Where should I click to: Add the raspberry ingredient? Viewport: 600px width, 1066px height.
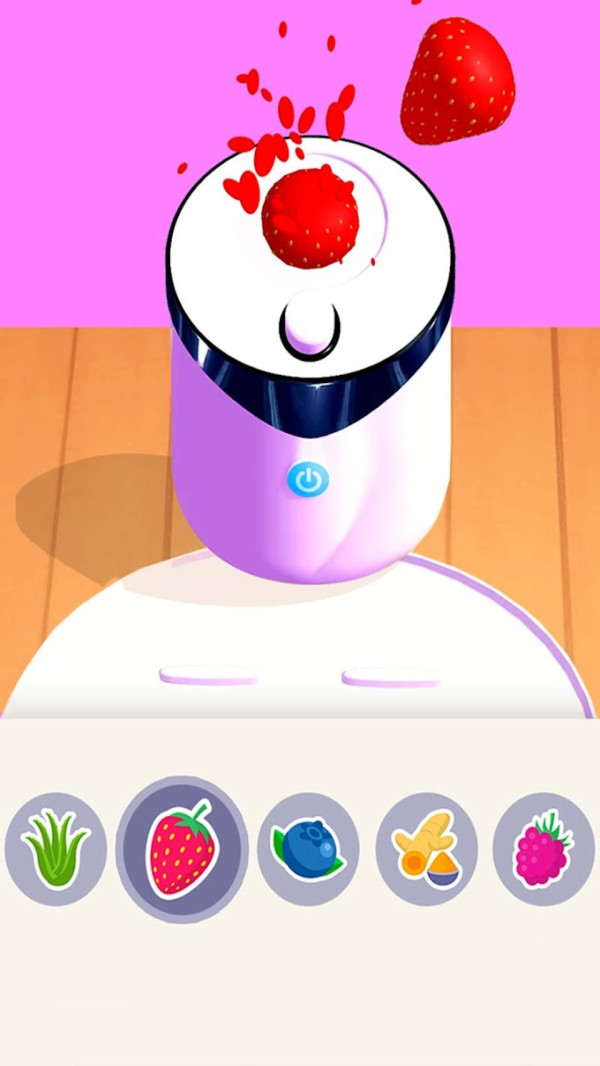click(x=543, y=849)
